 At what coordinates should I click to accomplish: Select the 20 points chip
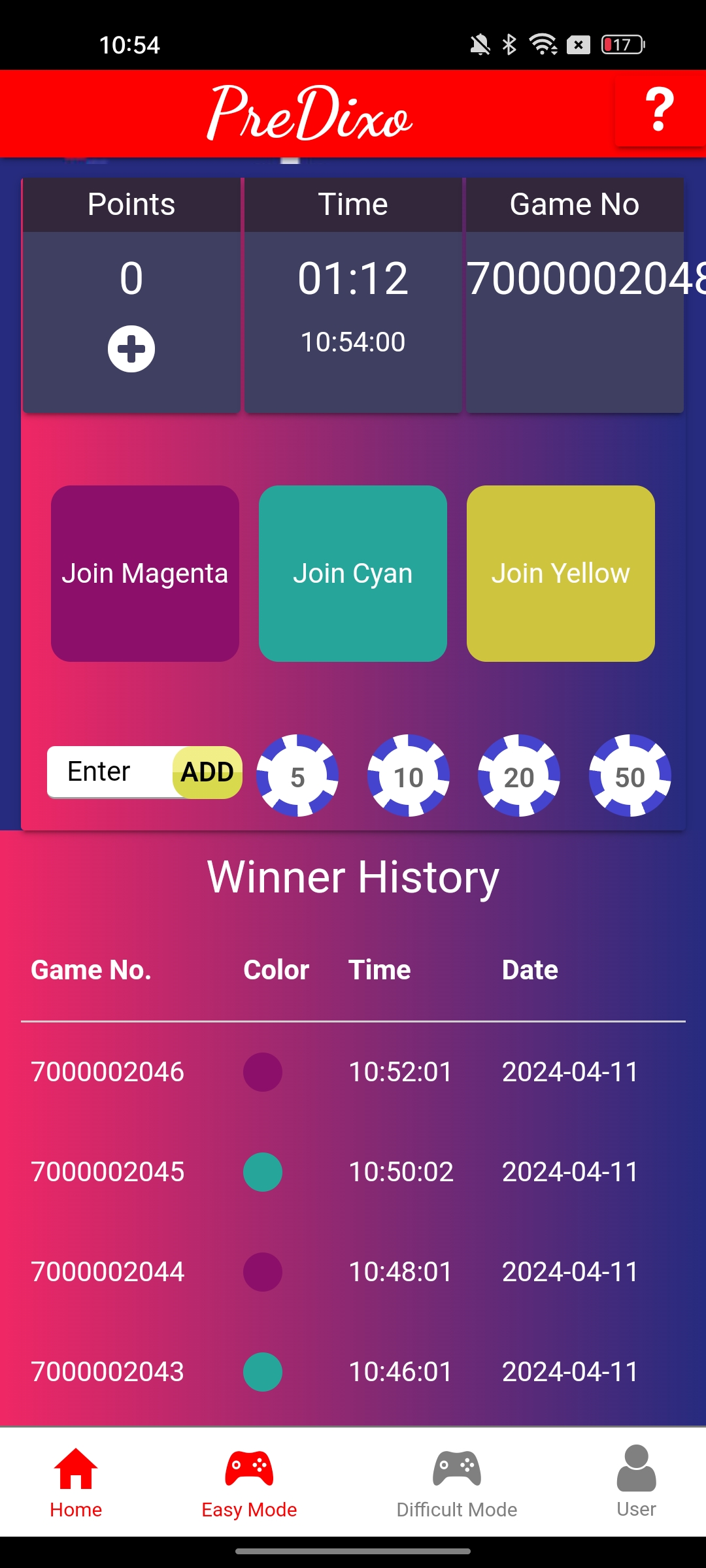[519, 776]
